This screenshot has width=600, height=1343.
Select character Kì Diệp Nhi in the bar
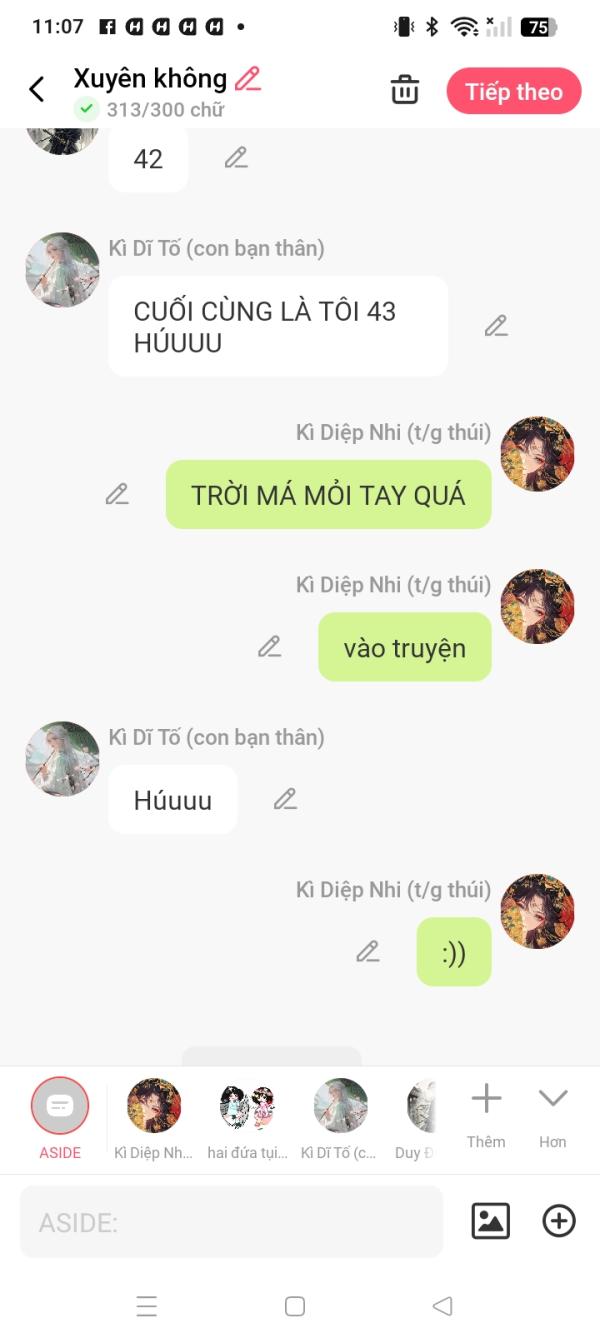[154, 1118]
